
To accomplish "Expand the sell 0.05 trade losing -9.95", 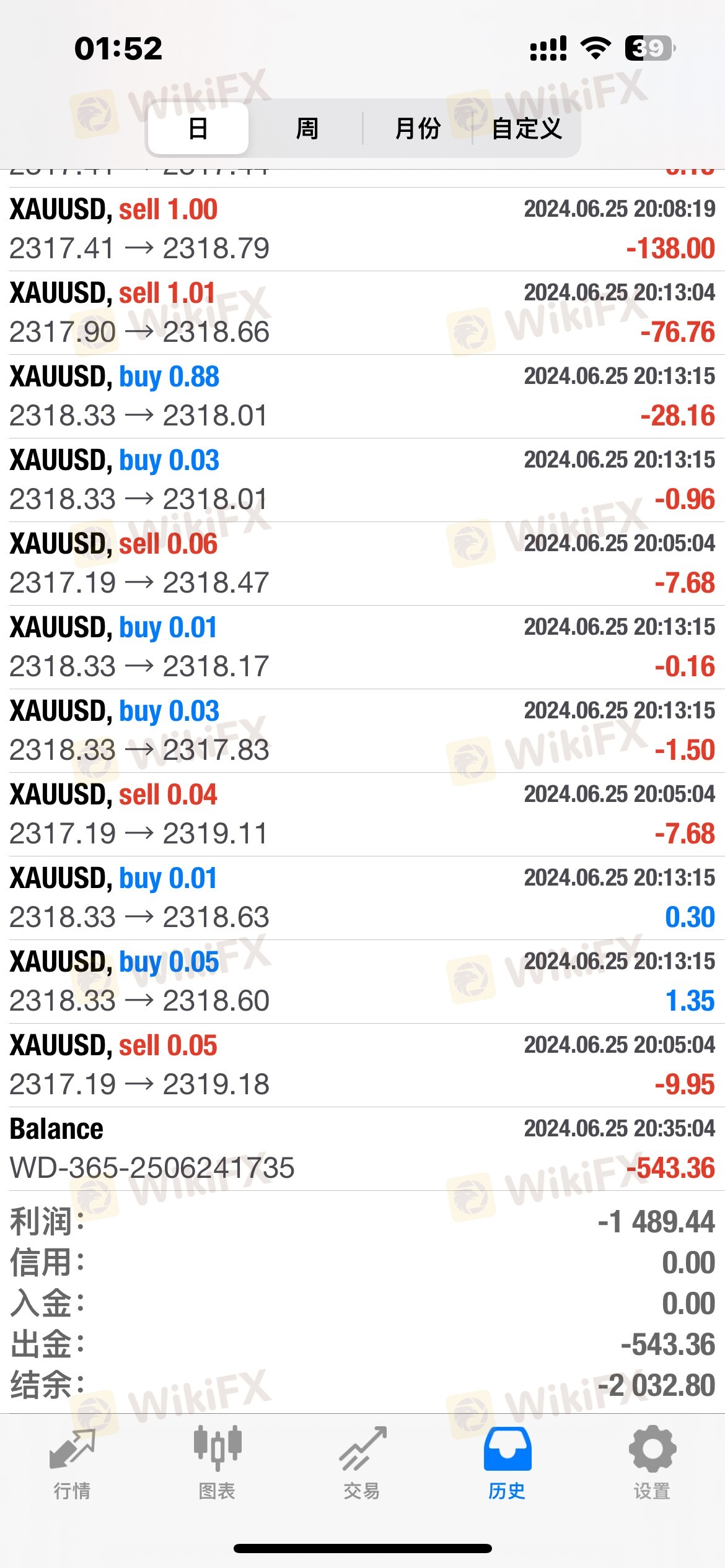I will coord(362,1065).
